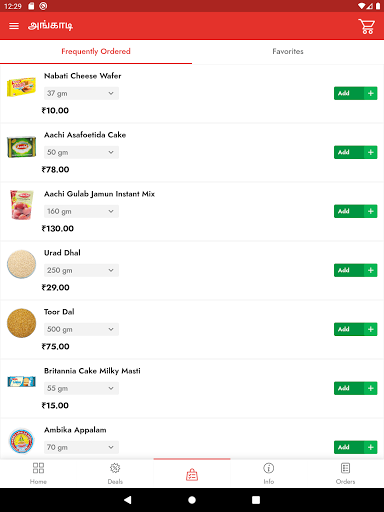Change the 50 gm quantity option
Viewport: 384px width, 512px height.
coord(81,152)
